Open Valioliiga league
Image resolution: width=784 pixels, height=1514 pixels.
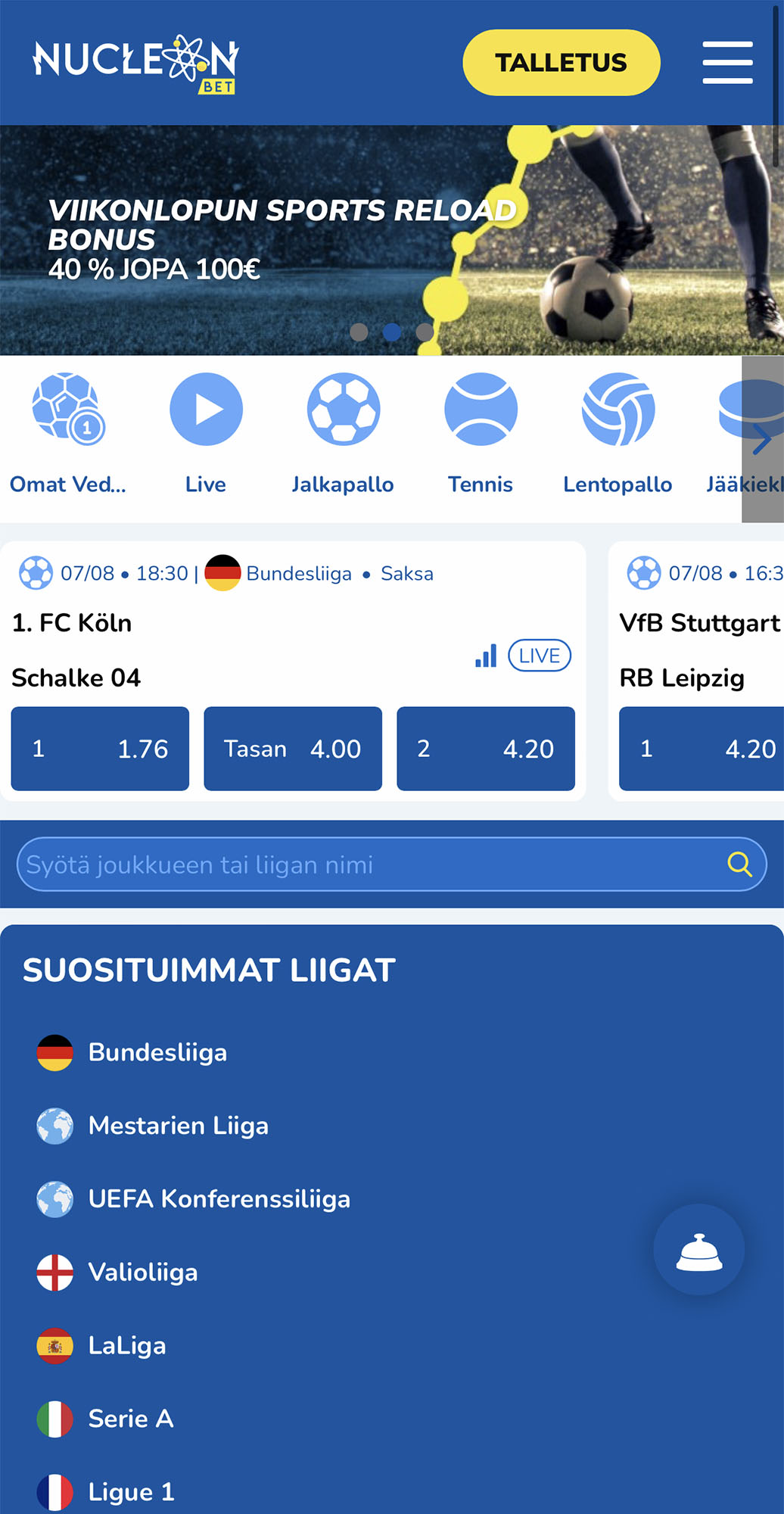coord(142,1273)
